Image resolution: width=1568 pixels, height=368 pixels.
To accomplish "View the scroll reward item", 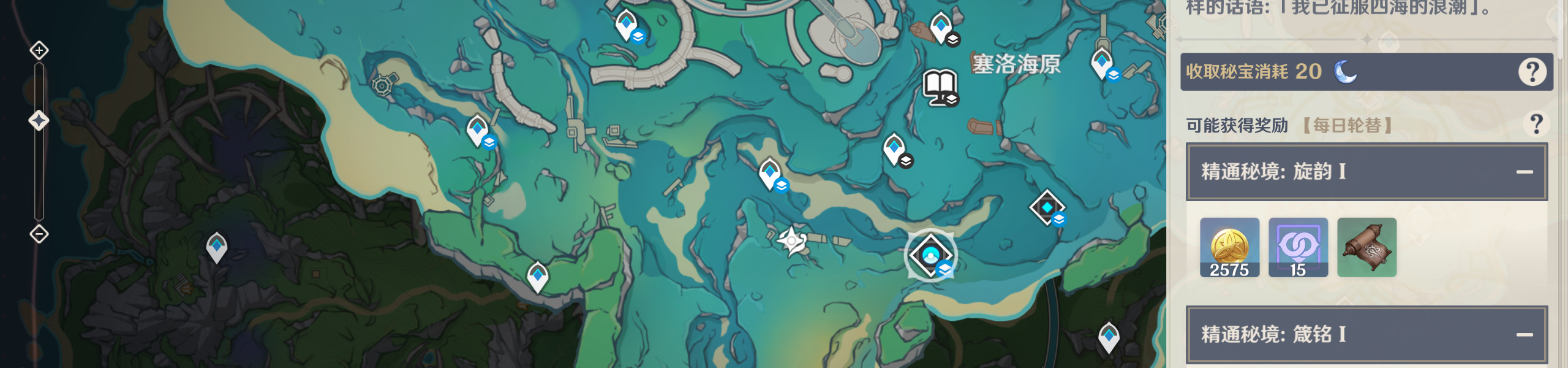I will tap(1366, 247).
